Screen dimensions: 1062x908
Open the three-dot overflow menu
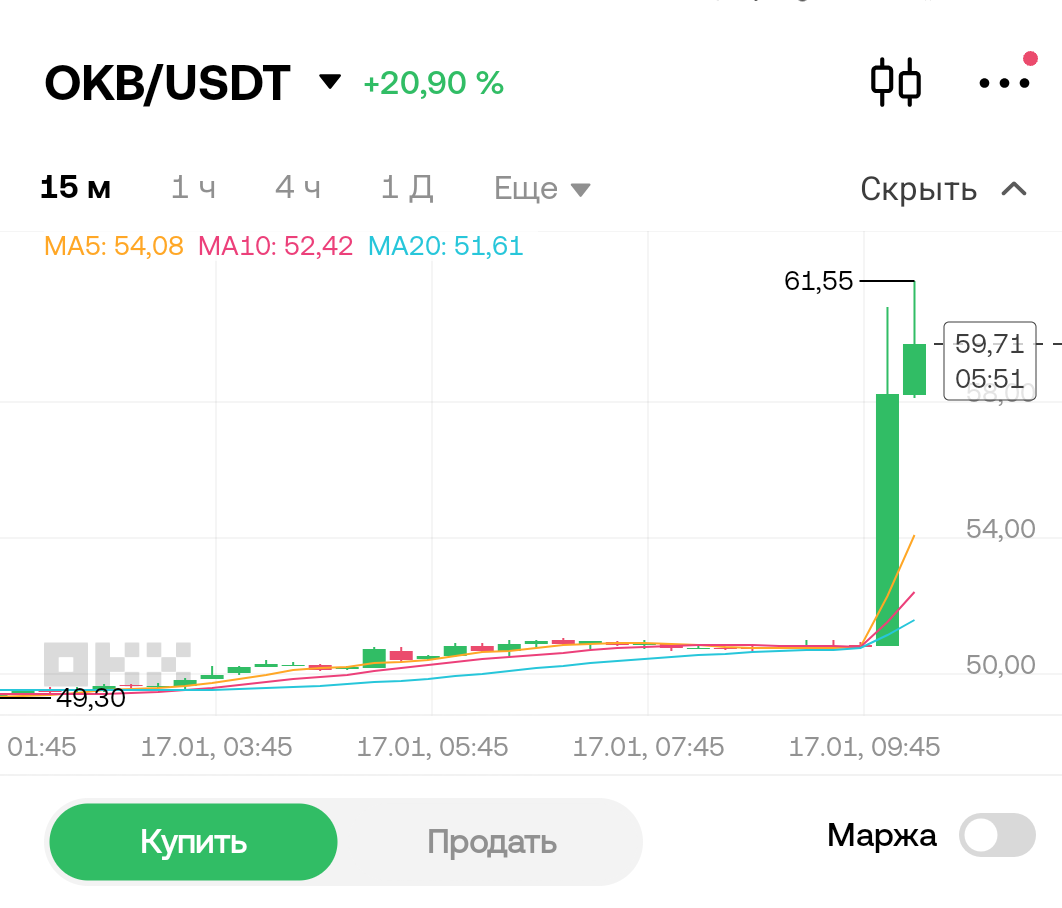1003,83
